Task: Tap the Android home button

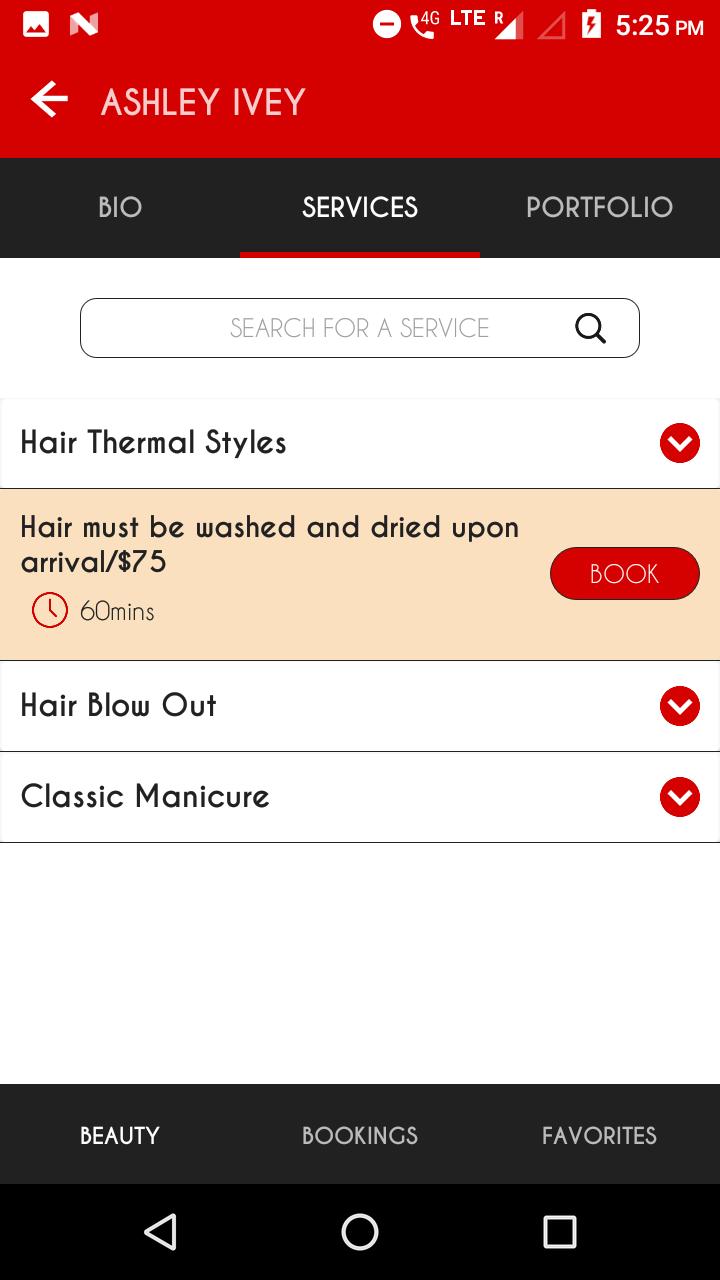Action: (x=360, y=1231)
